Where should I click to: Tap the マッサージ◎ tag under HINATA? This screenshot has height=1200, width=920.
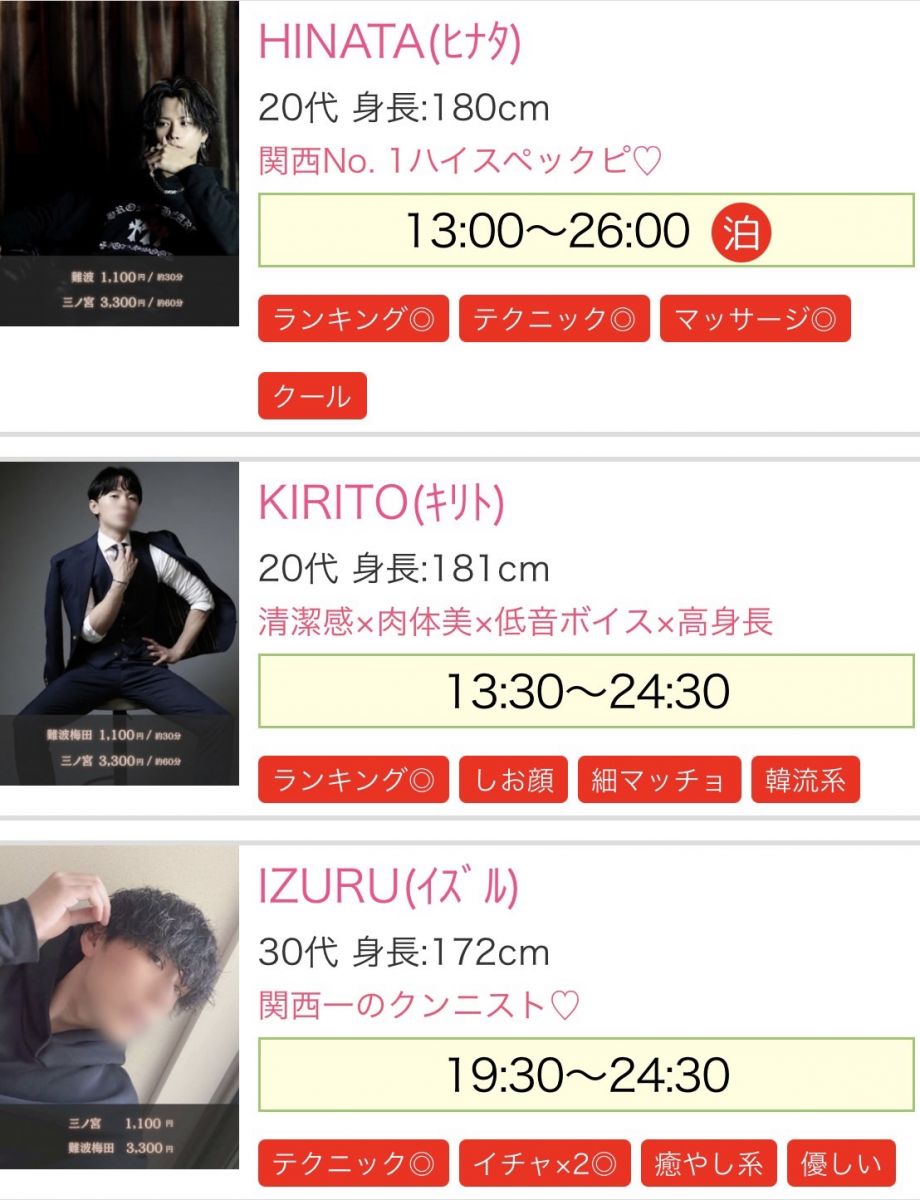[755, 319]
